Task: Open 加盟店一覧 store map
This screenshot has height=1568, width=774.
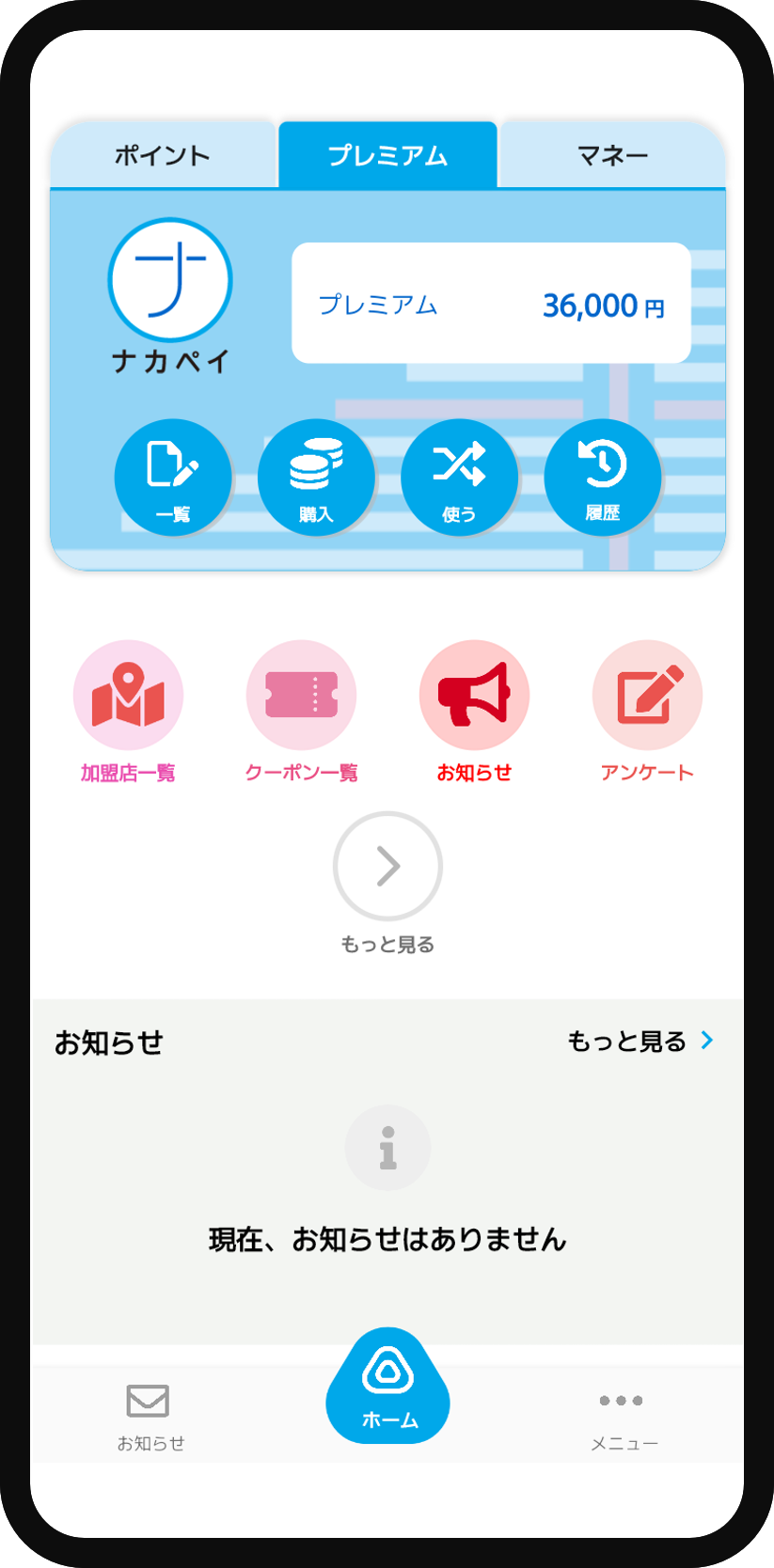Action: click(x=128, y=696)
